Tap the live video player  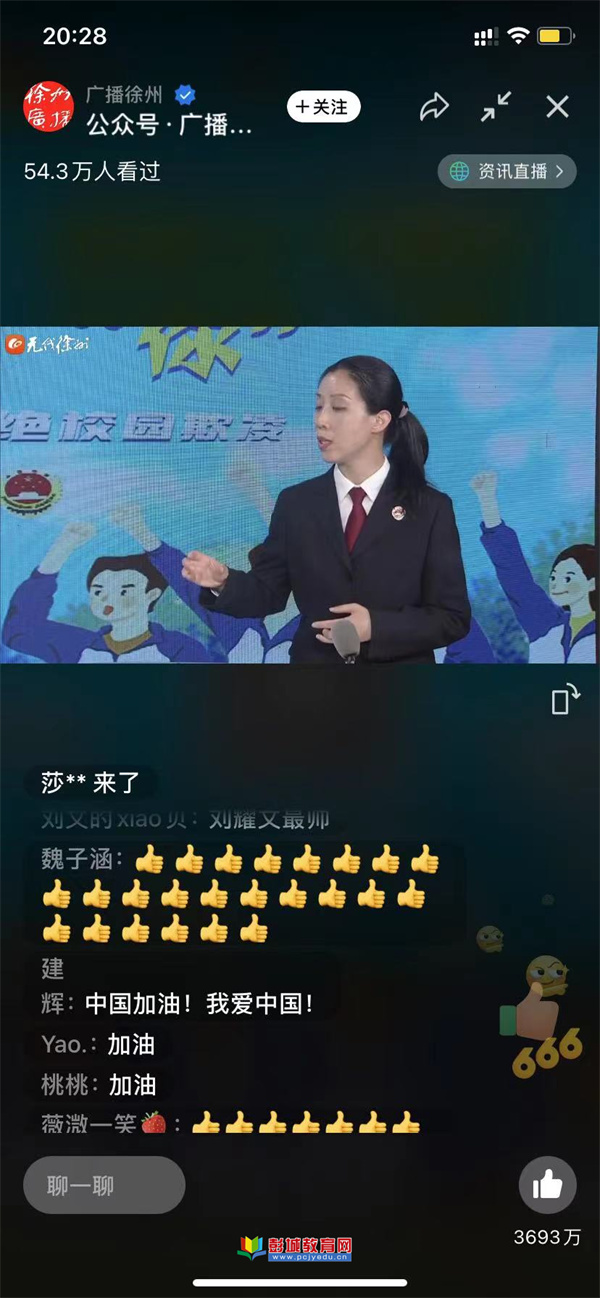tap(300, 495)
